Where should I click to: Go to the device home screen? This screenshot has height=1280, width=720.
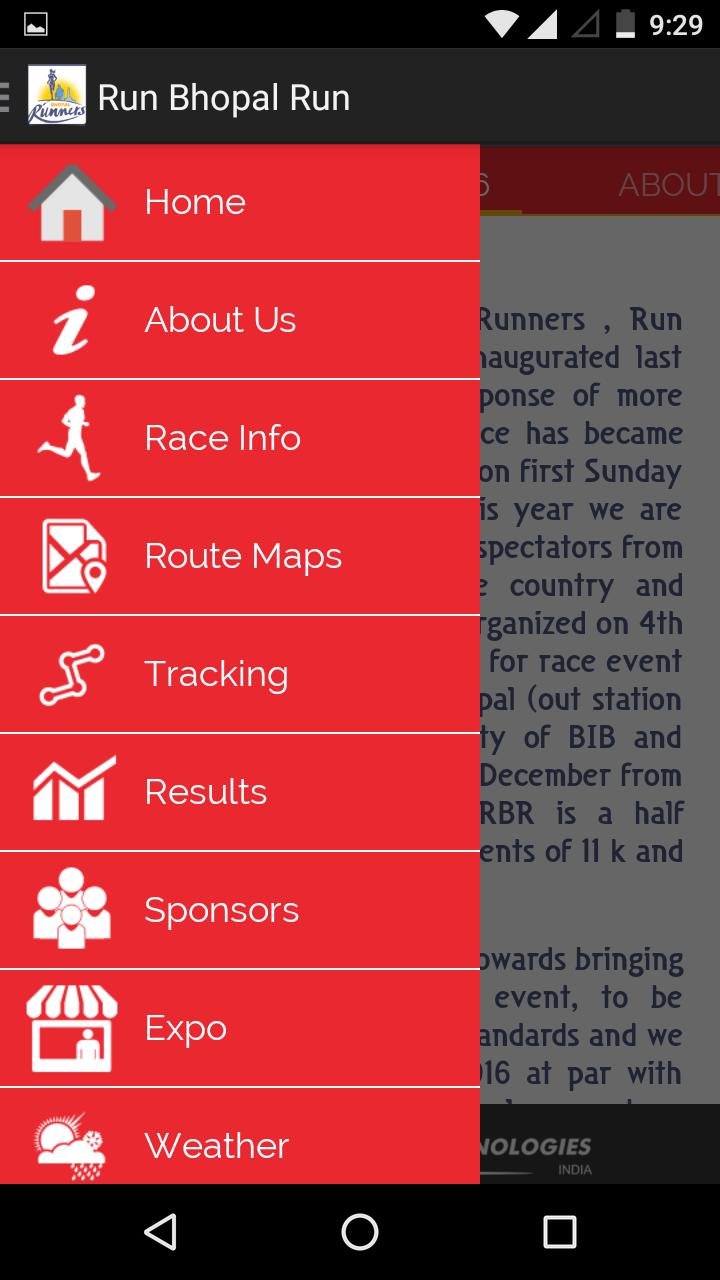(x=360, y=1232)
